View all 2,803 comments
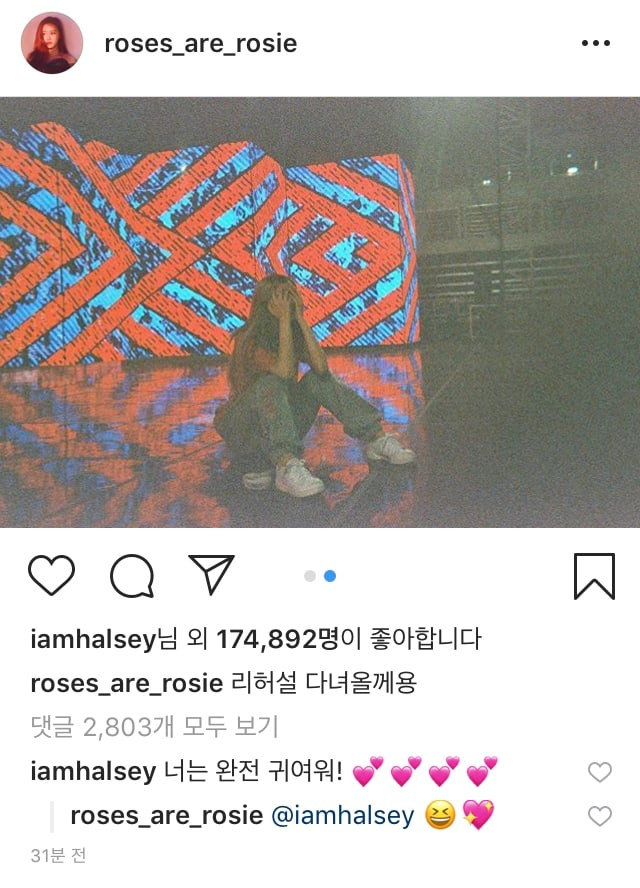 154,727
